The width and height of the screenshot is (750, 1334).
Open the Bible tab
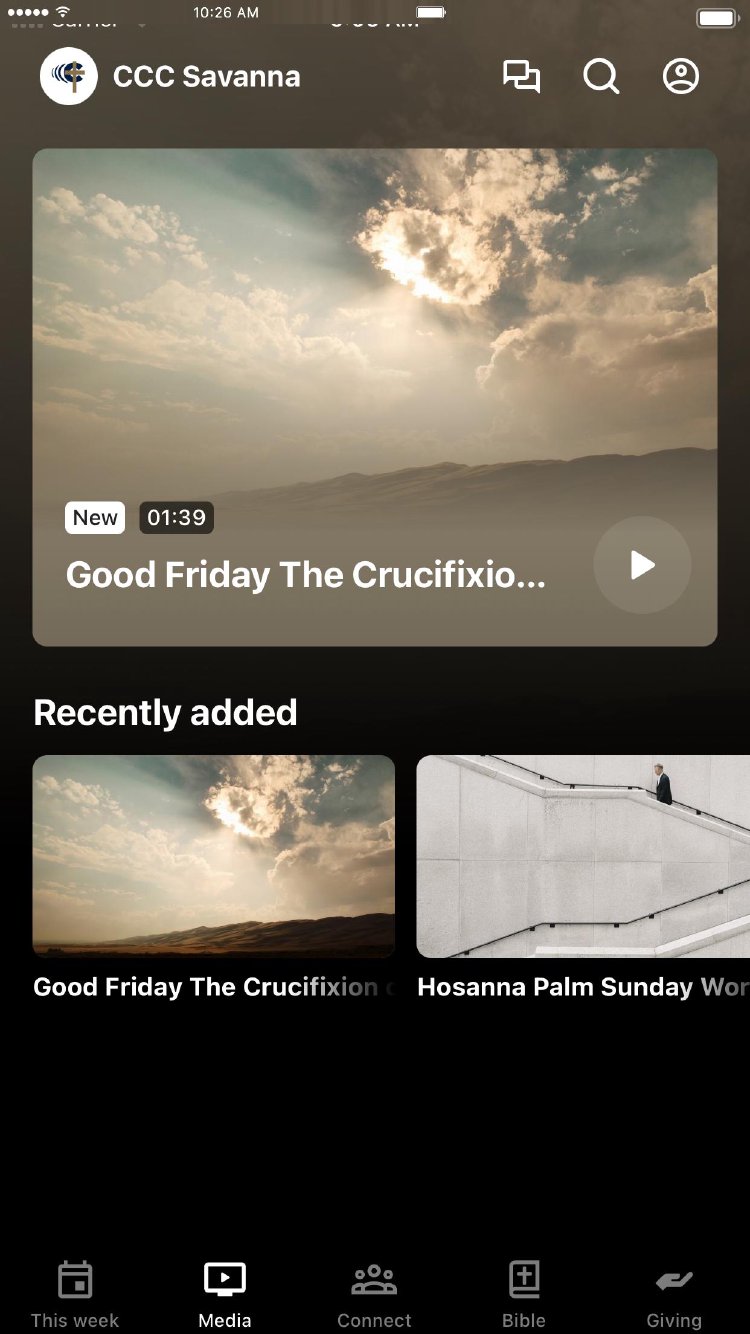524,1294
